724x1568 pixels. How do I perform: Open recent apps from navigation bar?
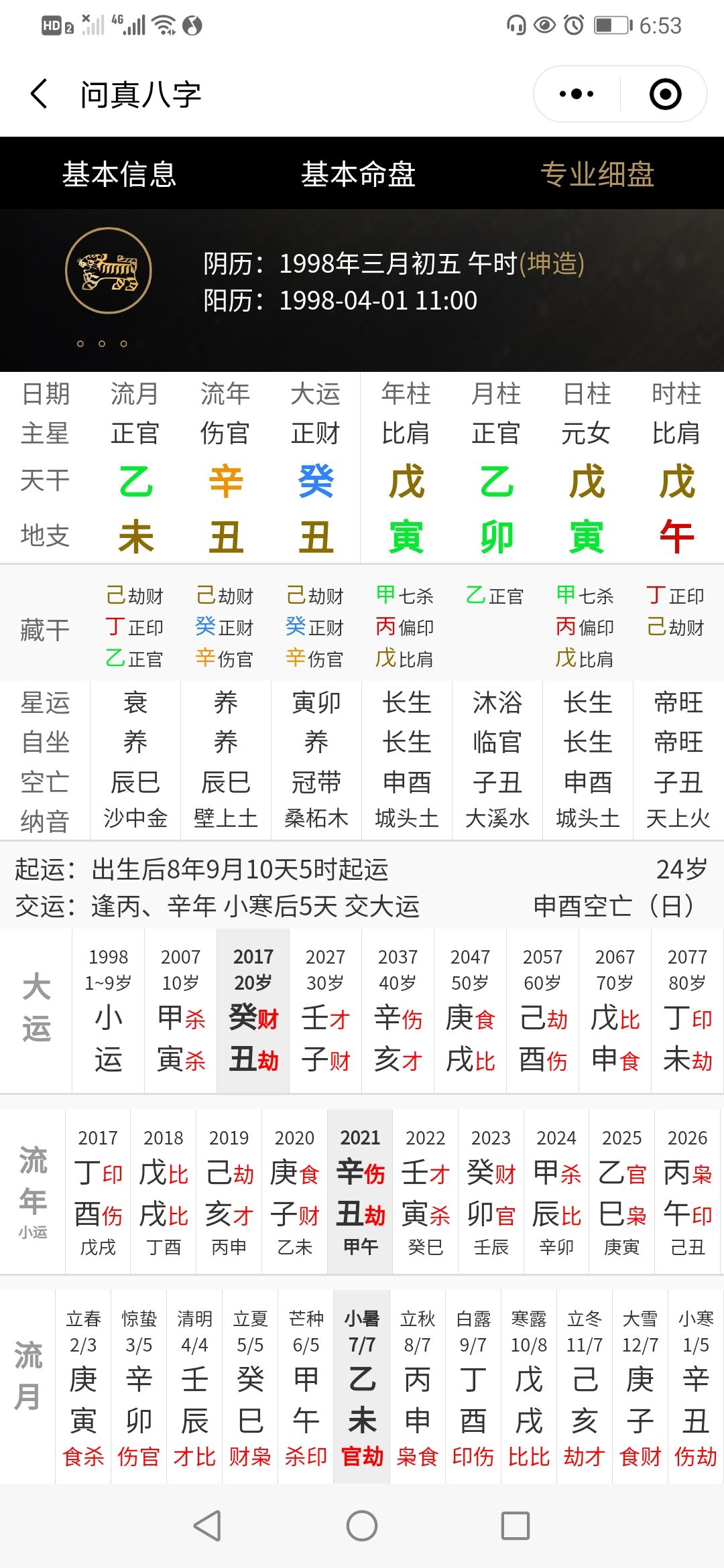(x=516, y=1526)
